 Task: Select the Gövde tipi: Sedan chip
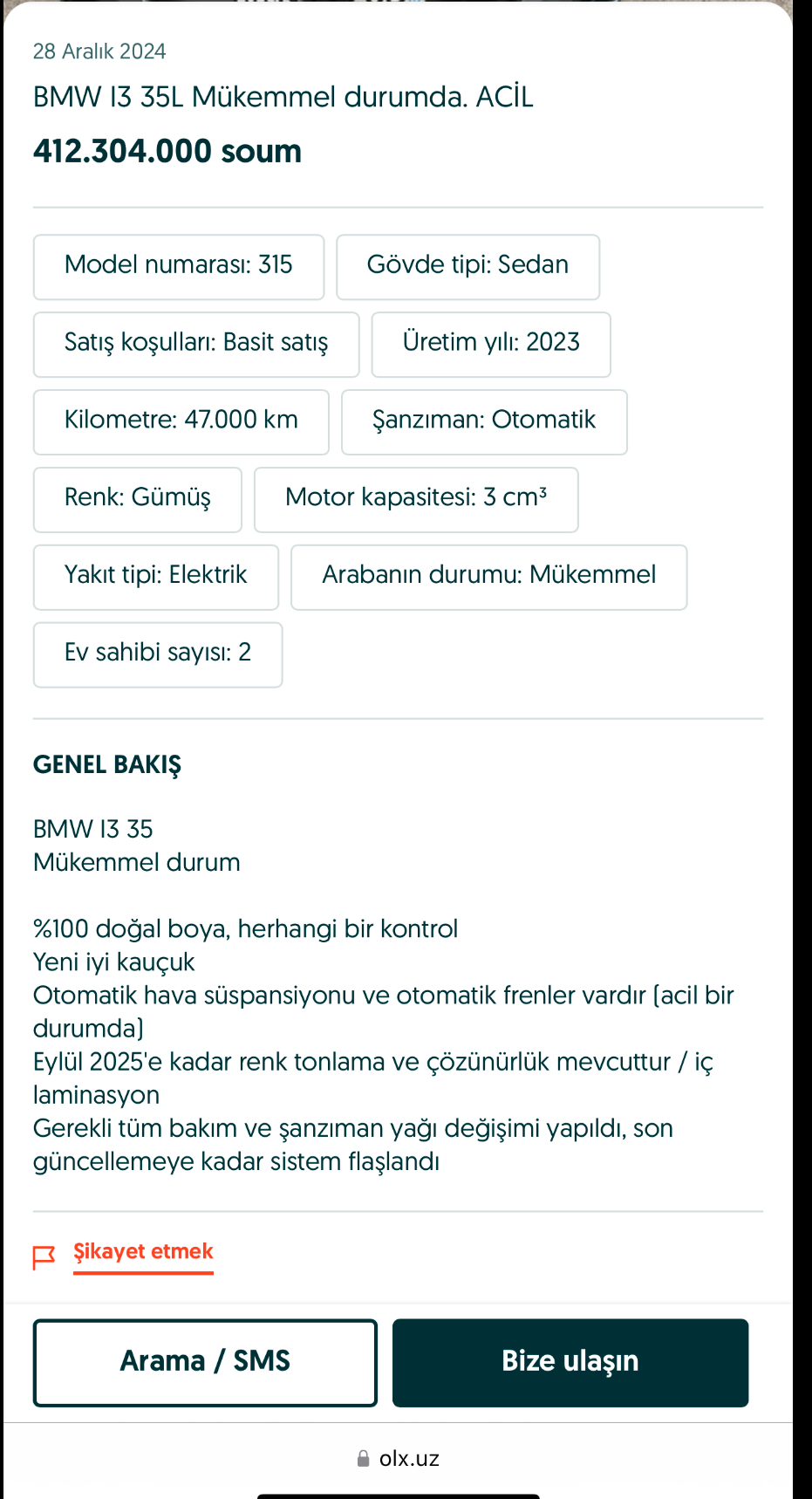click(x=468, y=267)
